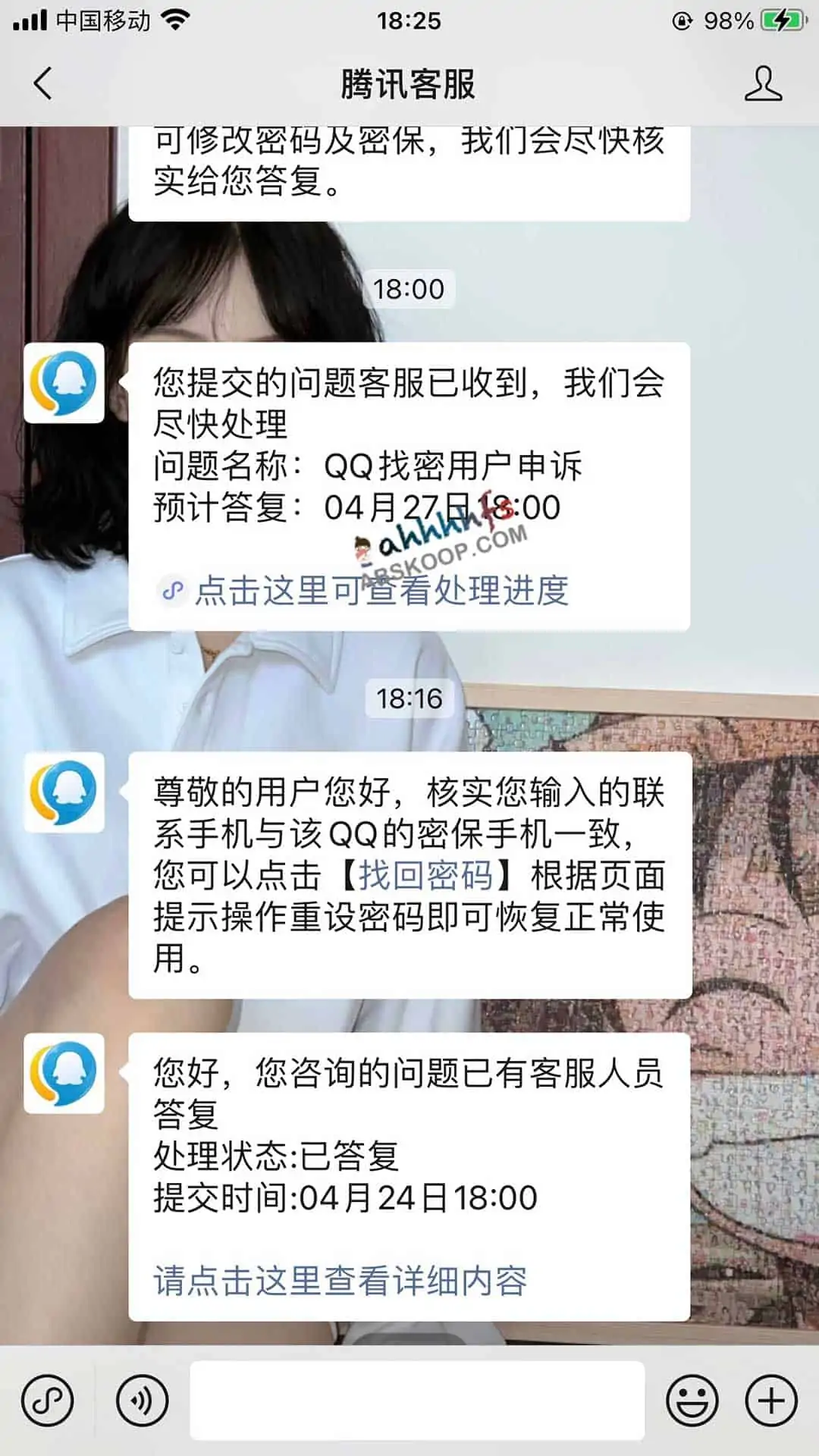
Task: Open the emoji picker
Action: coord(692,1400)
